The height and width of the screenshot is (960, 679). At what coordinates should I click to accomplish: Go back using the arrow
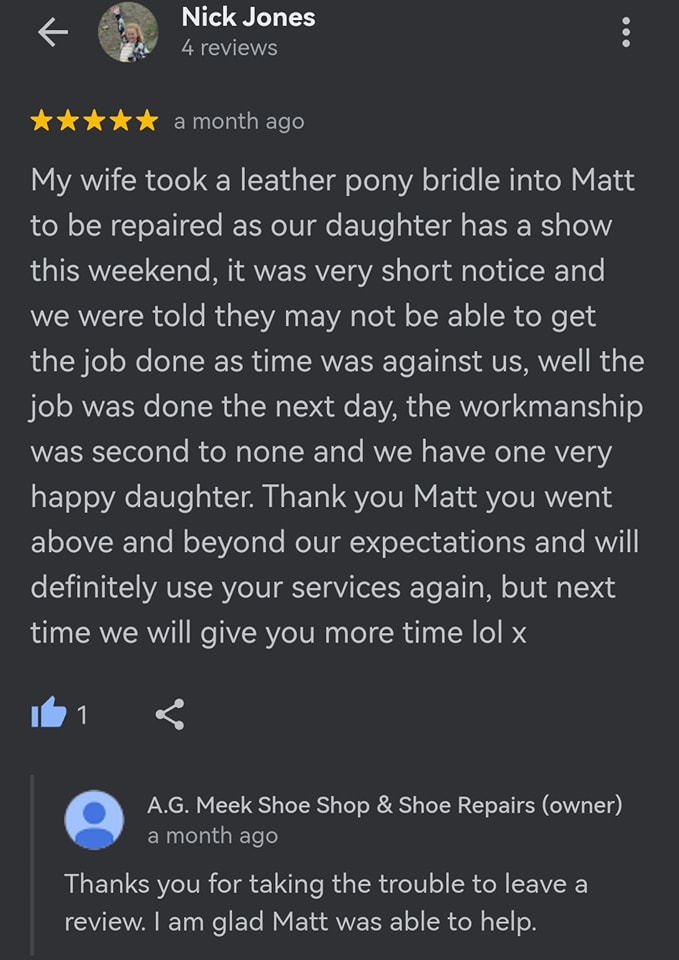click(x=53, y=32)
